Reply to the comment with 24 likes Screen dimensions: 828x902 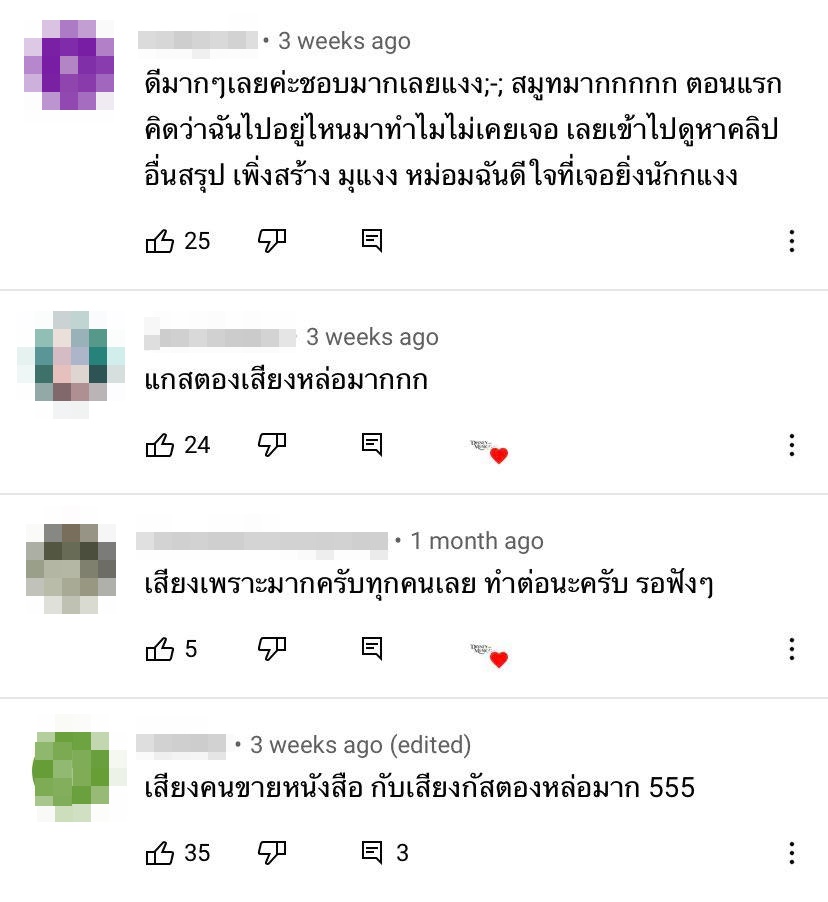click(x=372, y=444)
